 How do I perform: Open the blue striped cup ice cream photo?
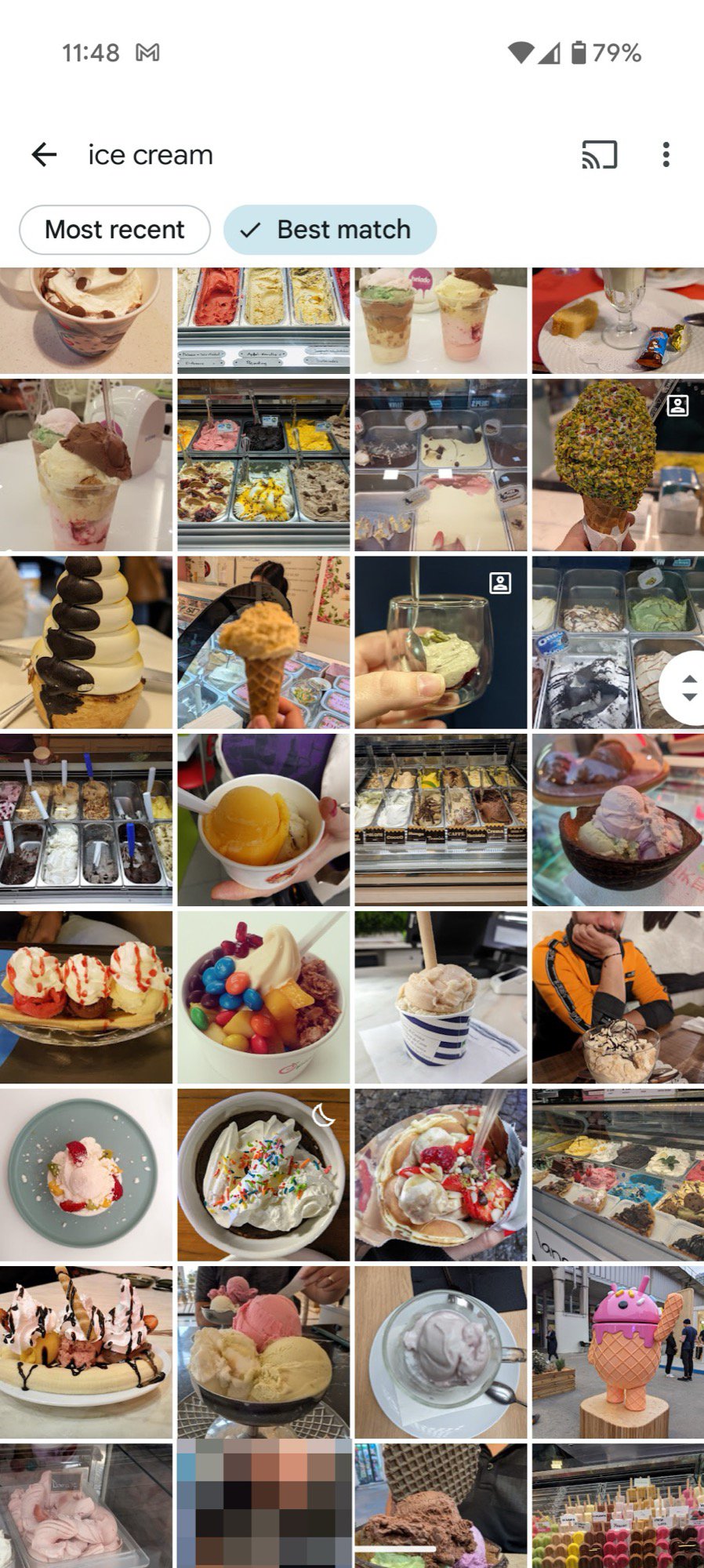click(441, 996)
